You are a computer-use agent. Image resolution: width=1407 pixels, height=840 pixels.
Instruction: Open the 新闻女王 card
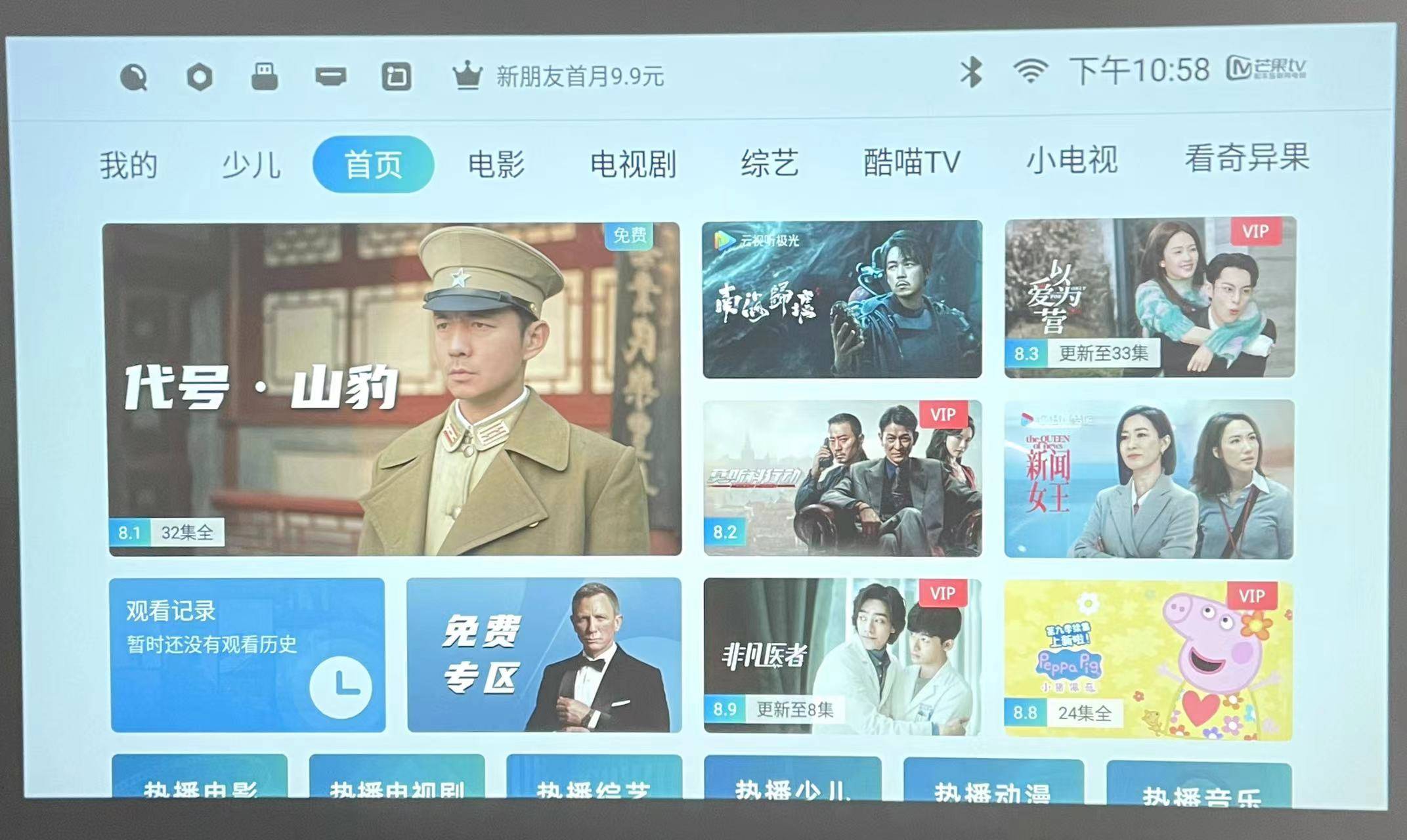pyautogui.click(x=1149, y=479)
